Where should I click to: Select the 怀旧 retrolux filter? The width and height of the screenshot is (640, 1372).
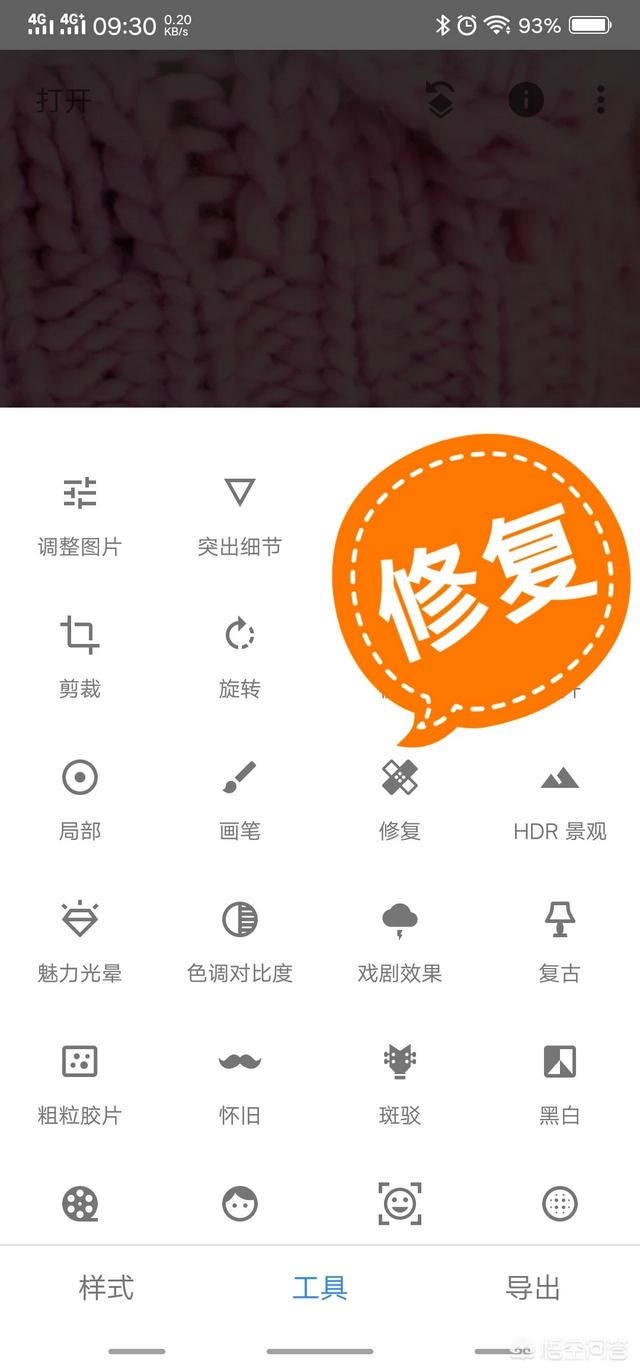click(240, 1083)
